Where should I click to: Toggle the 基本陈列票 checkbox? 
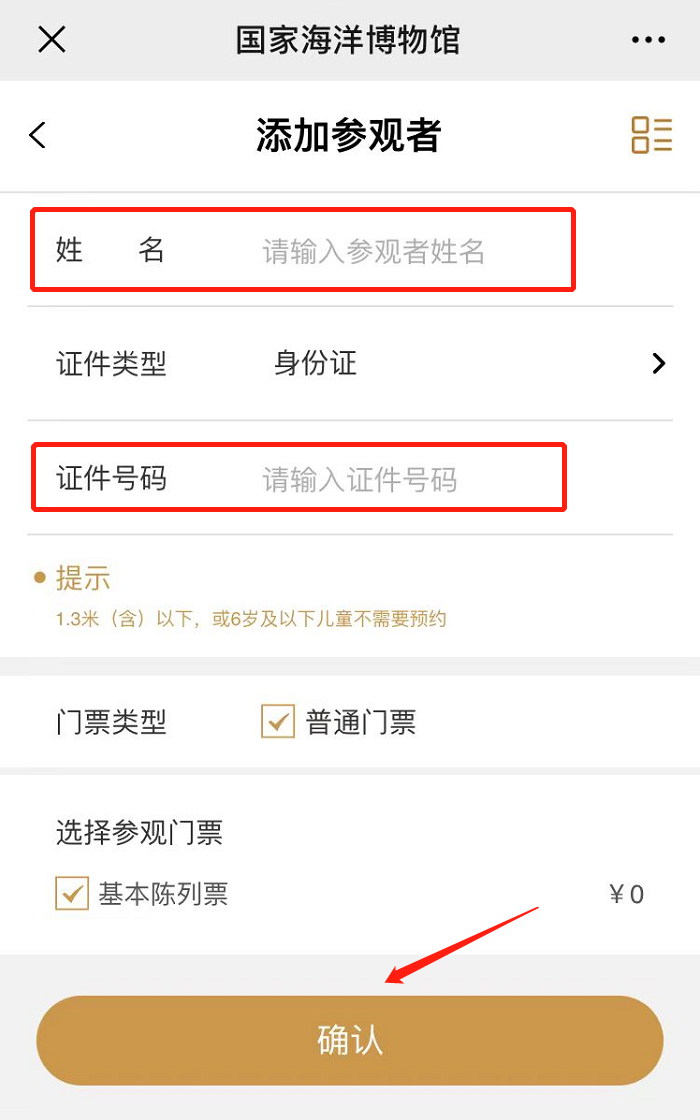[x=72, y=893]
